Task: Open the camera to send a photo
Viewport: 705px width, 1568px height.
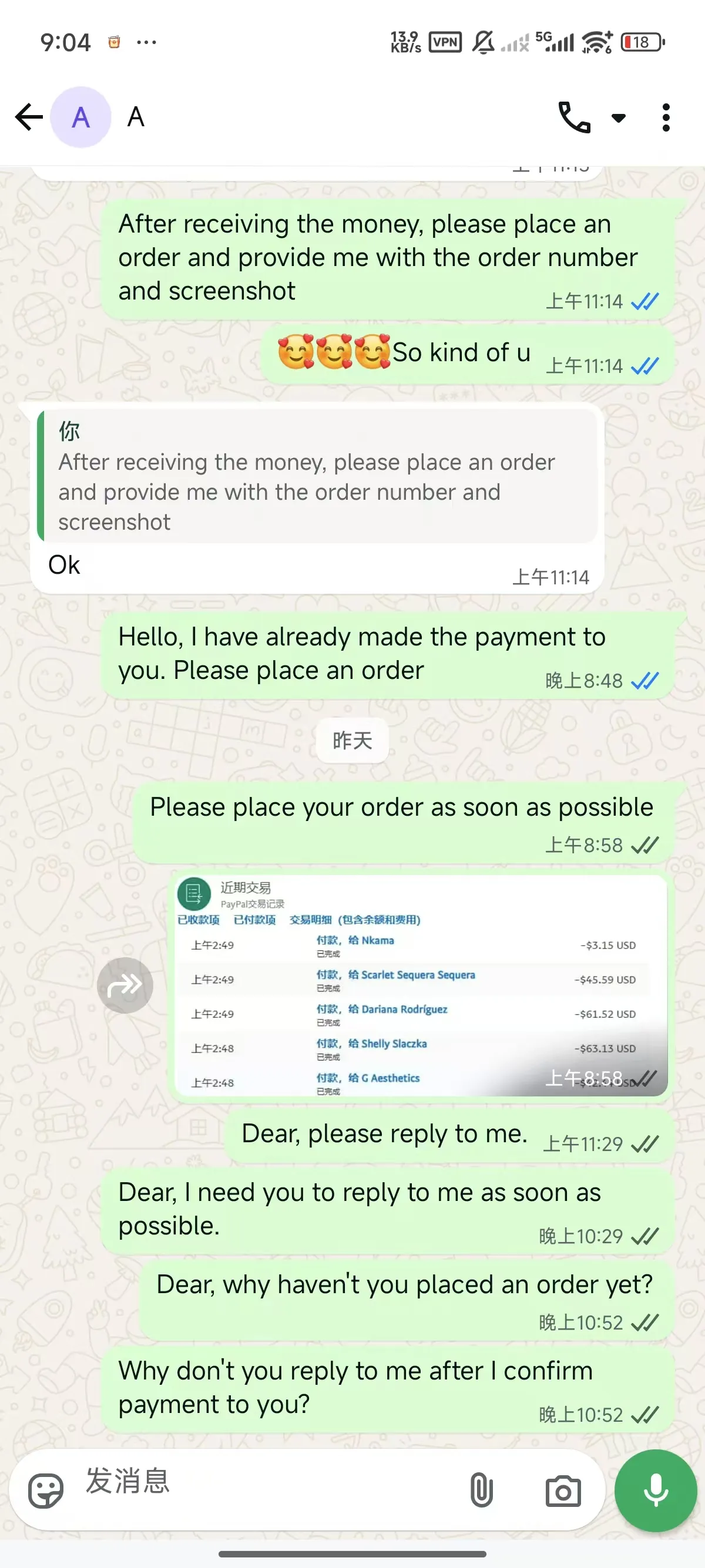Action: tap(563, 1490)
